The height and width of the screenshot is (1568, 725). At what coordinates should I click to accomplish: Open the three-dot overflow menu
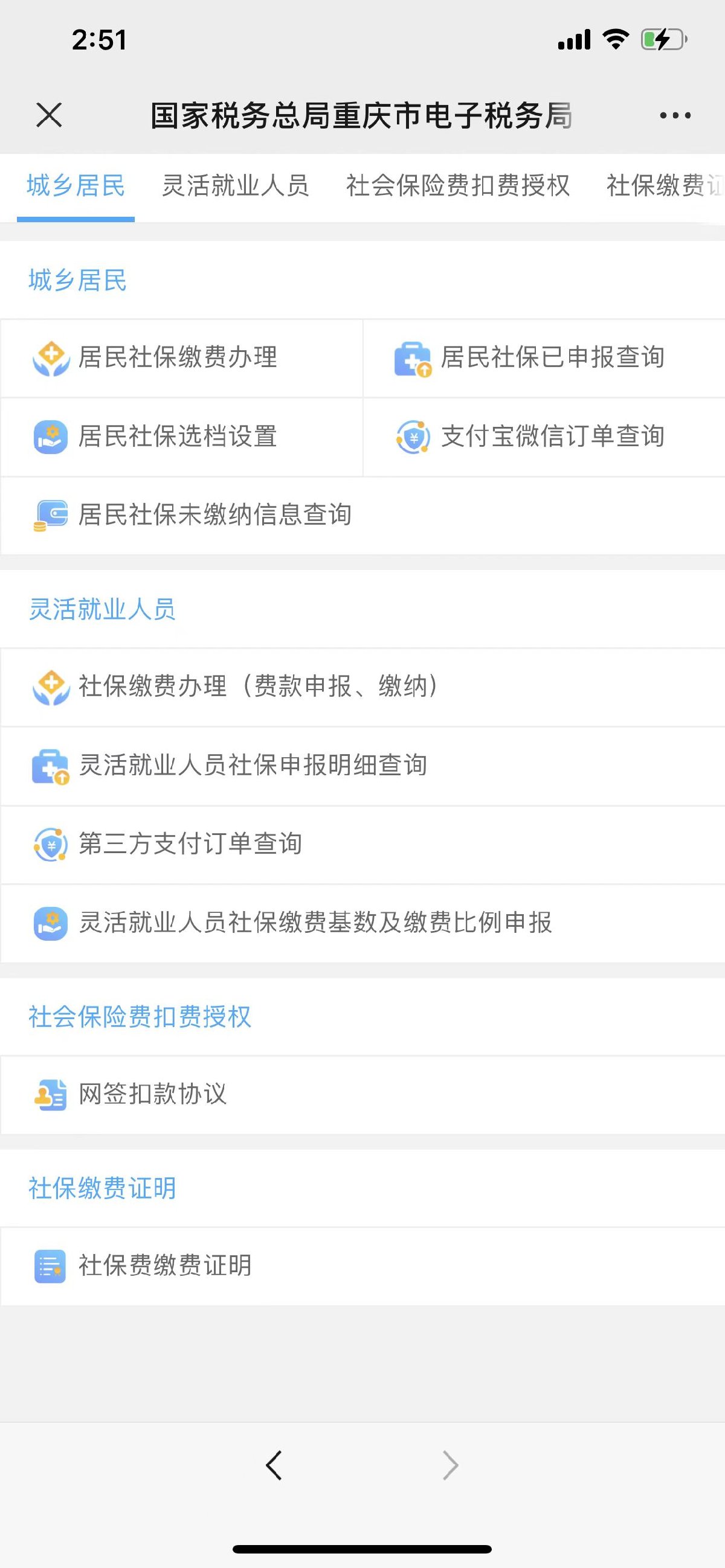(675, 115)
